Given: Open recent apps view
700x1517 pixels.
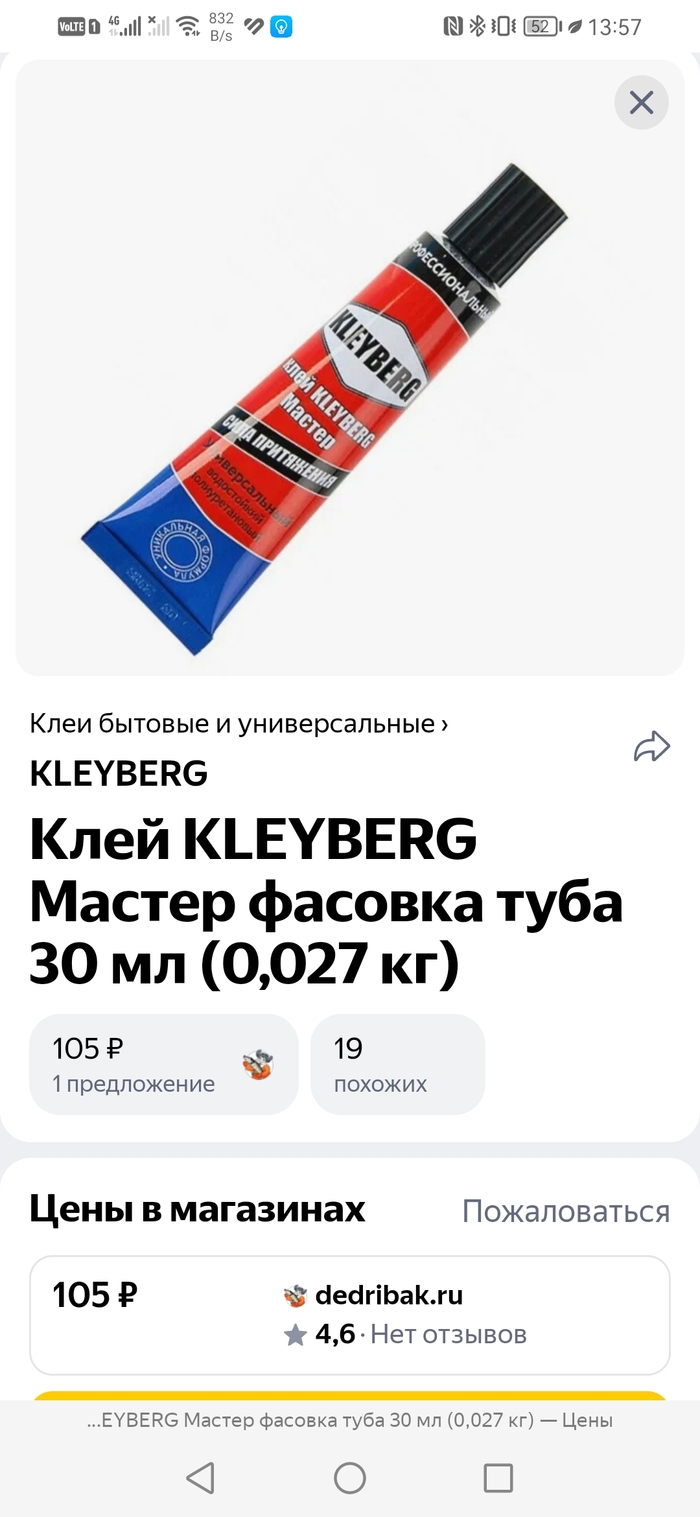Looking at the screenshot, I should coord(498,1477).
